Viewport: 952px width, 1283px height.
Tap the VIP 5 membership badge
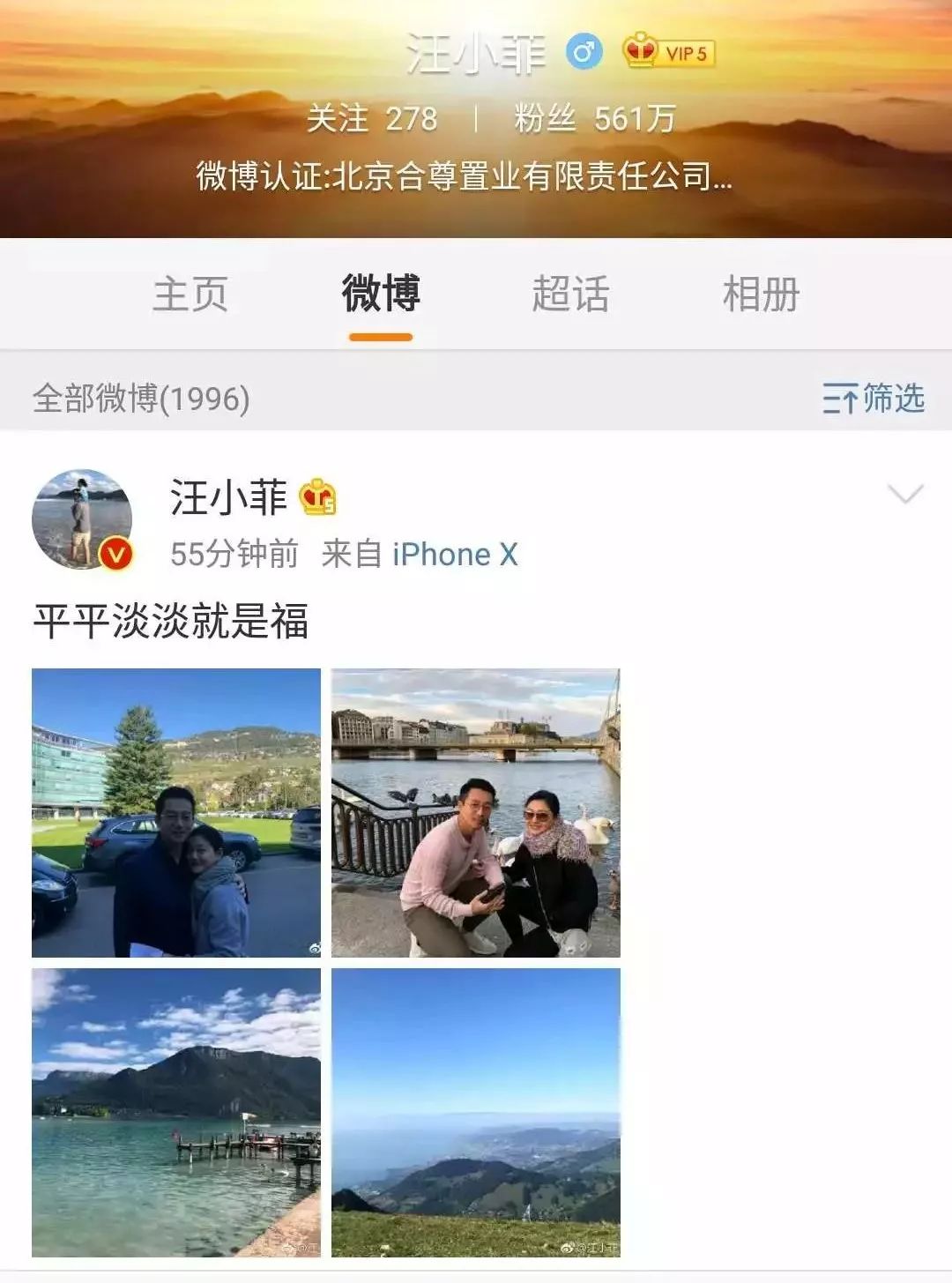pos(669,52)
